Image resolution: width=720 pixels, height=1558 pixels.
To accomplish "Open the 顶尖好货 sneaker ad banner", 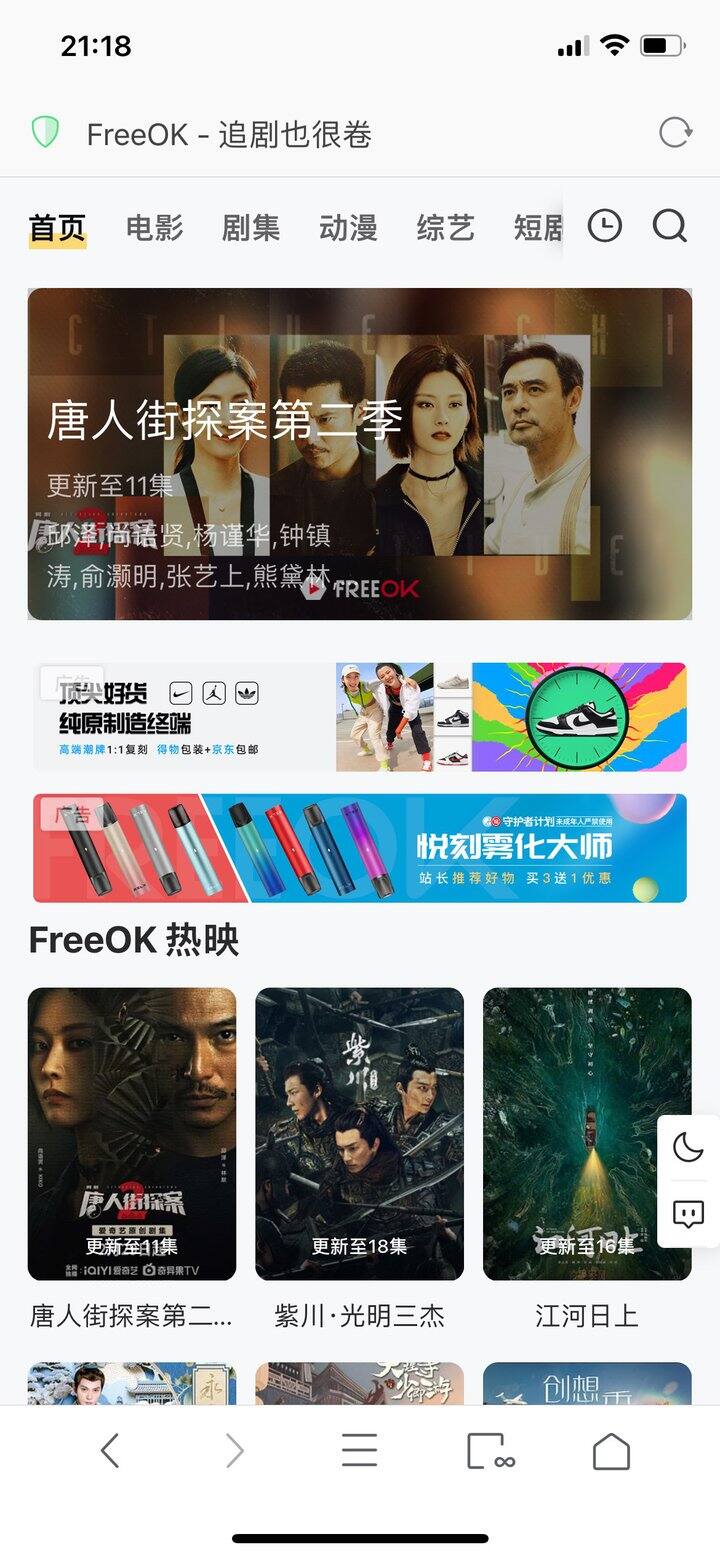I will click(x=360, y=717).
